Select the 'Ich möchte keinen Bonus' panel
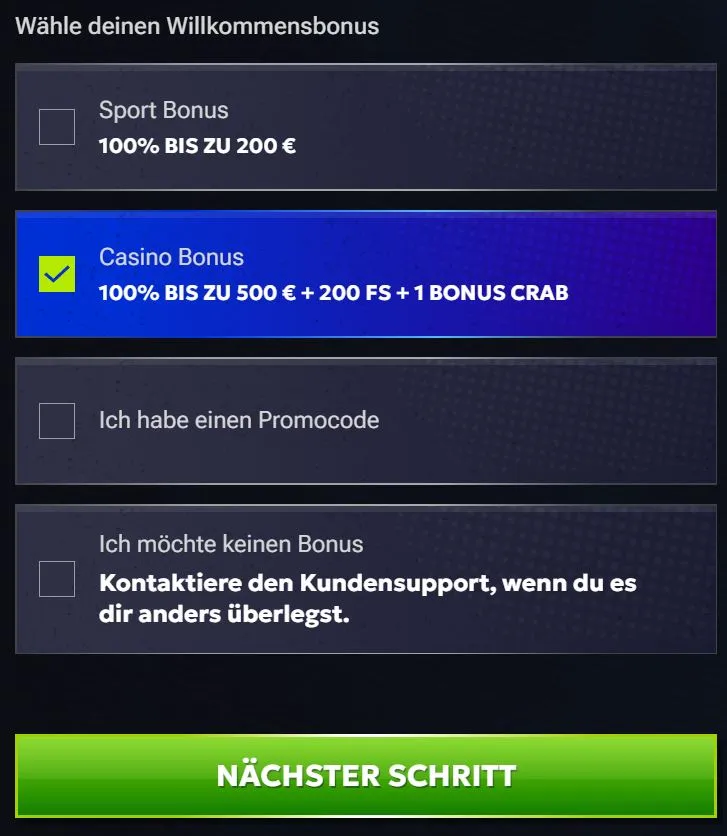727x836 pixels. tap(363, 580)
